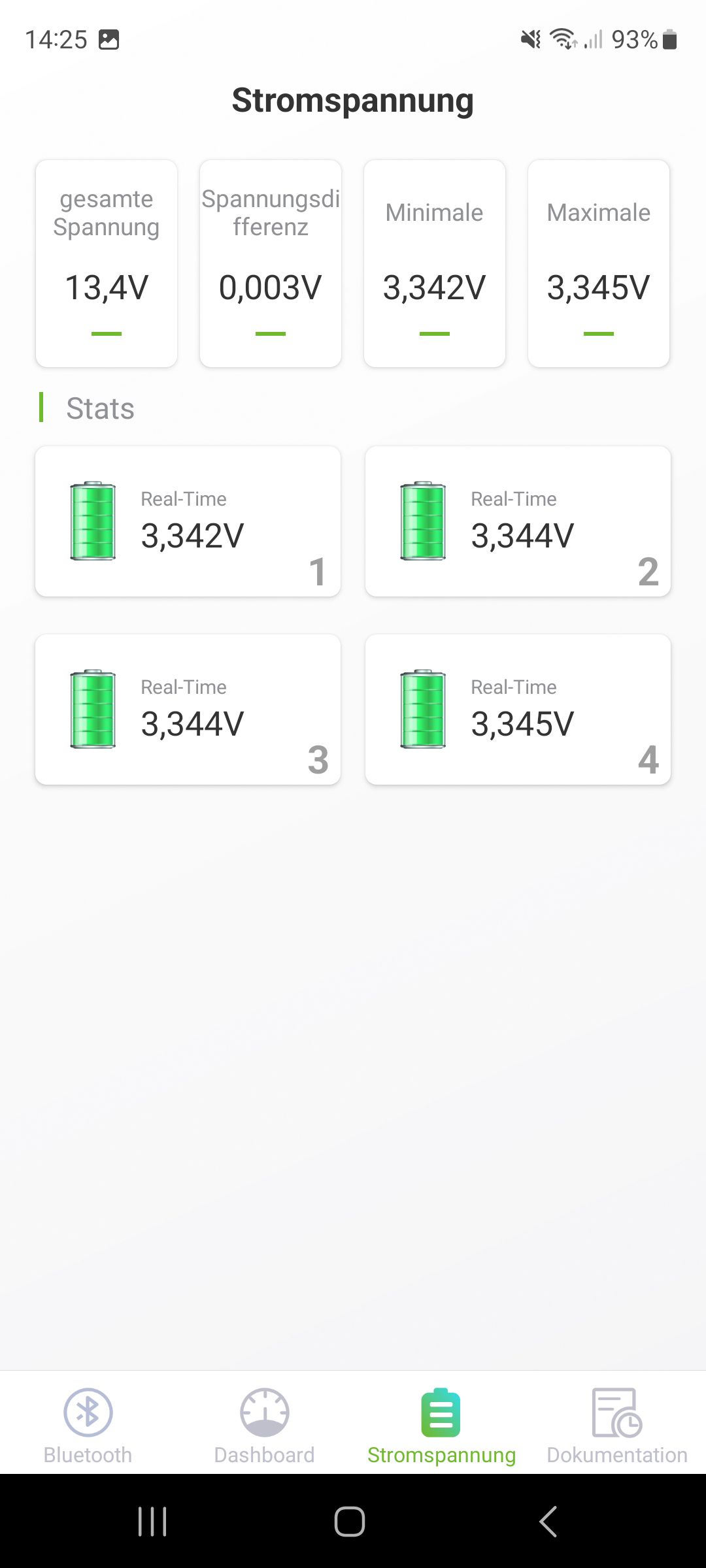Select the Stromspannung tab
The width and height of the screenshot is (706, 1568).
(441, 1426)
